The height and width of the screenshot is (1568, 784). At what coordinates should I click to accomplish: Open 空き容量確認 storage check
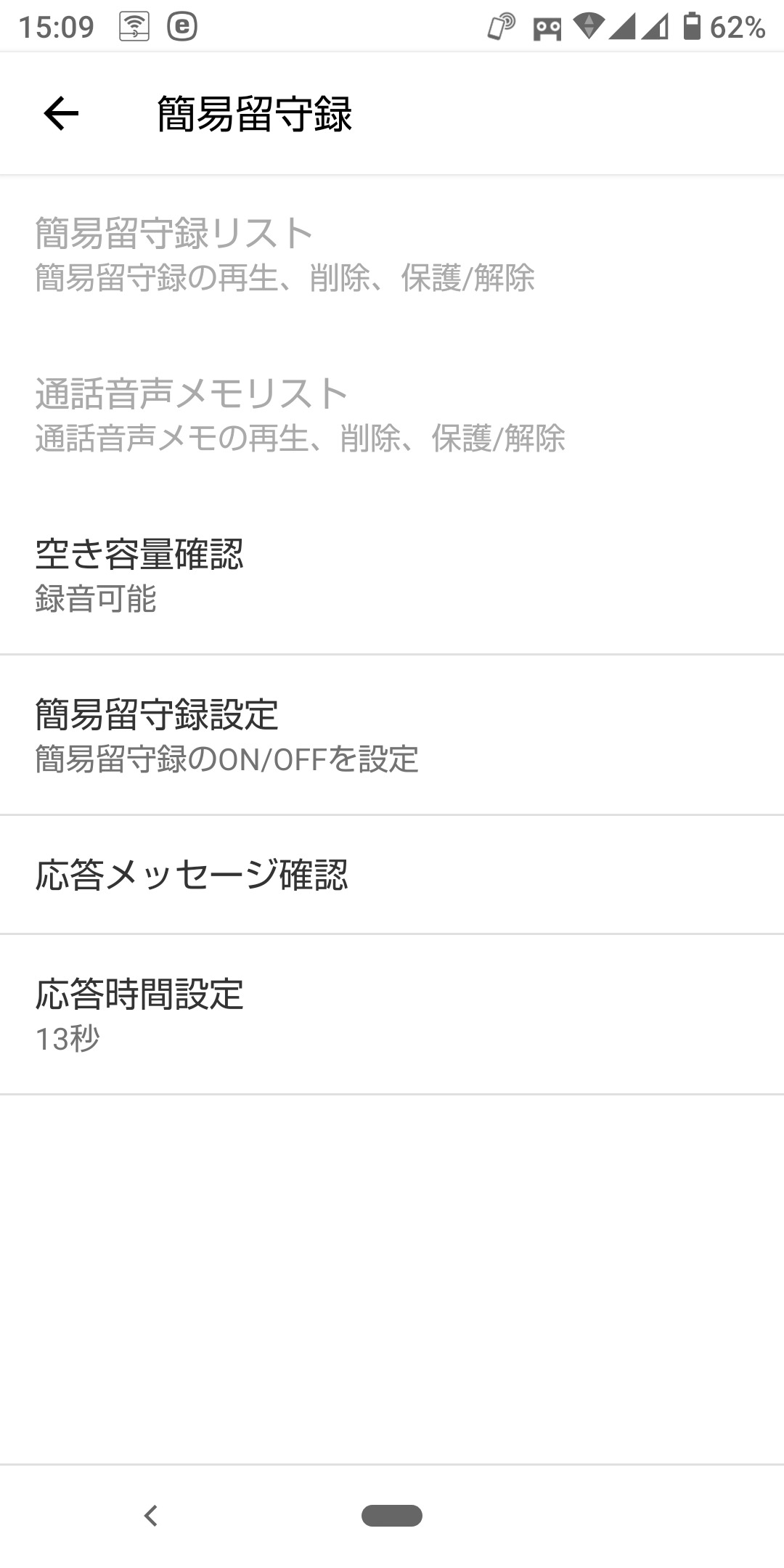click(x=392, y=575)
